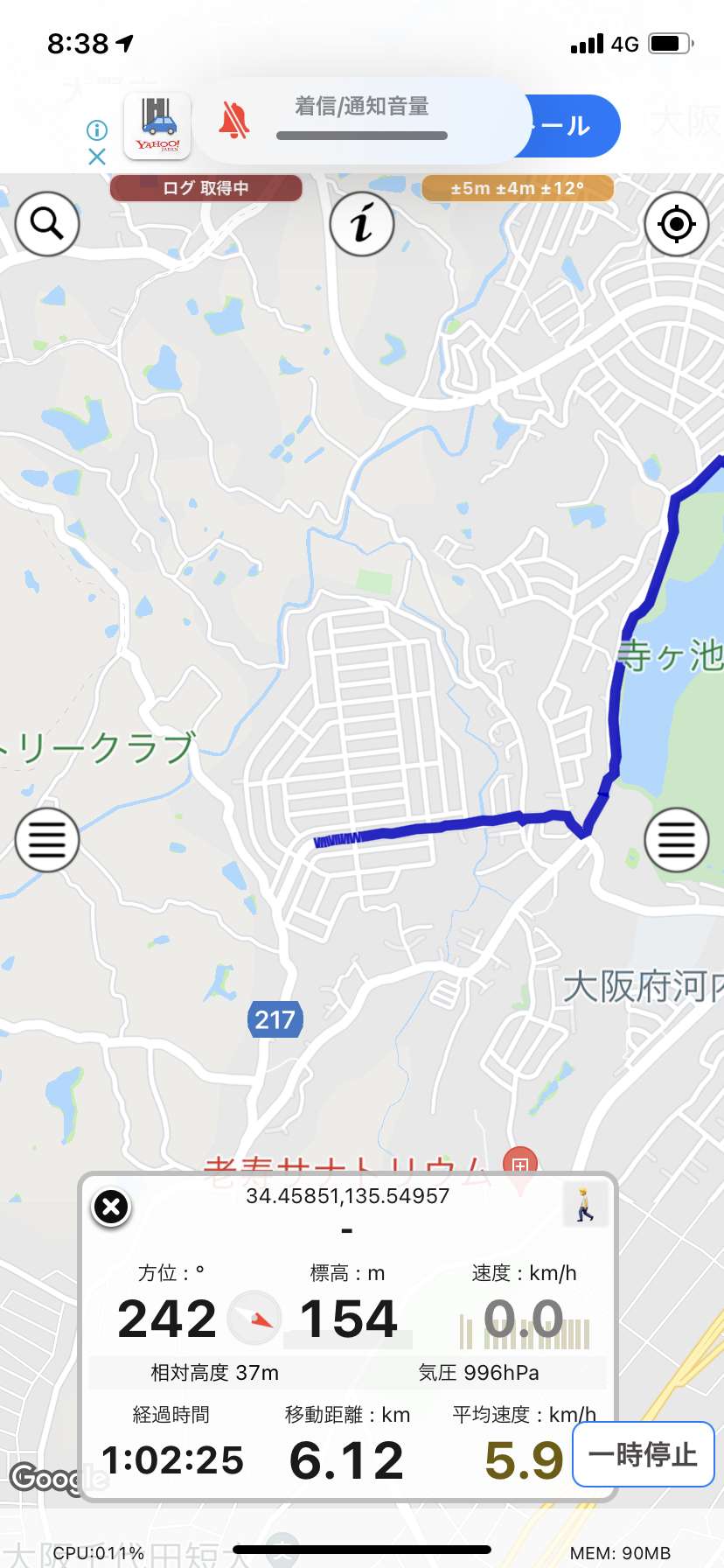The width and height of the screenshot is (724, 1568).
Task: Pause logging with 一時停止 button
Action: pos(644,1454)
